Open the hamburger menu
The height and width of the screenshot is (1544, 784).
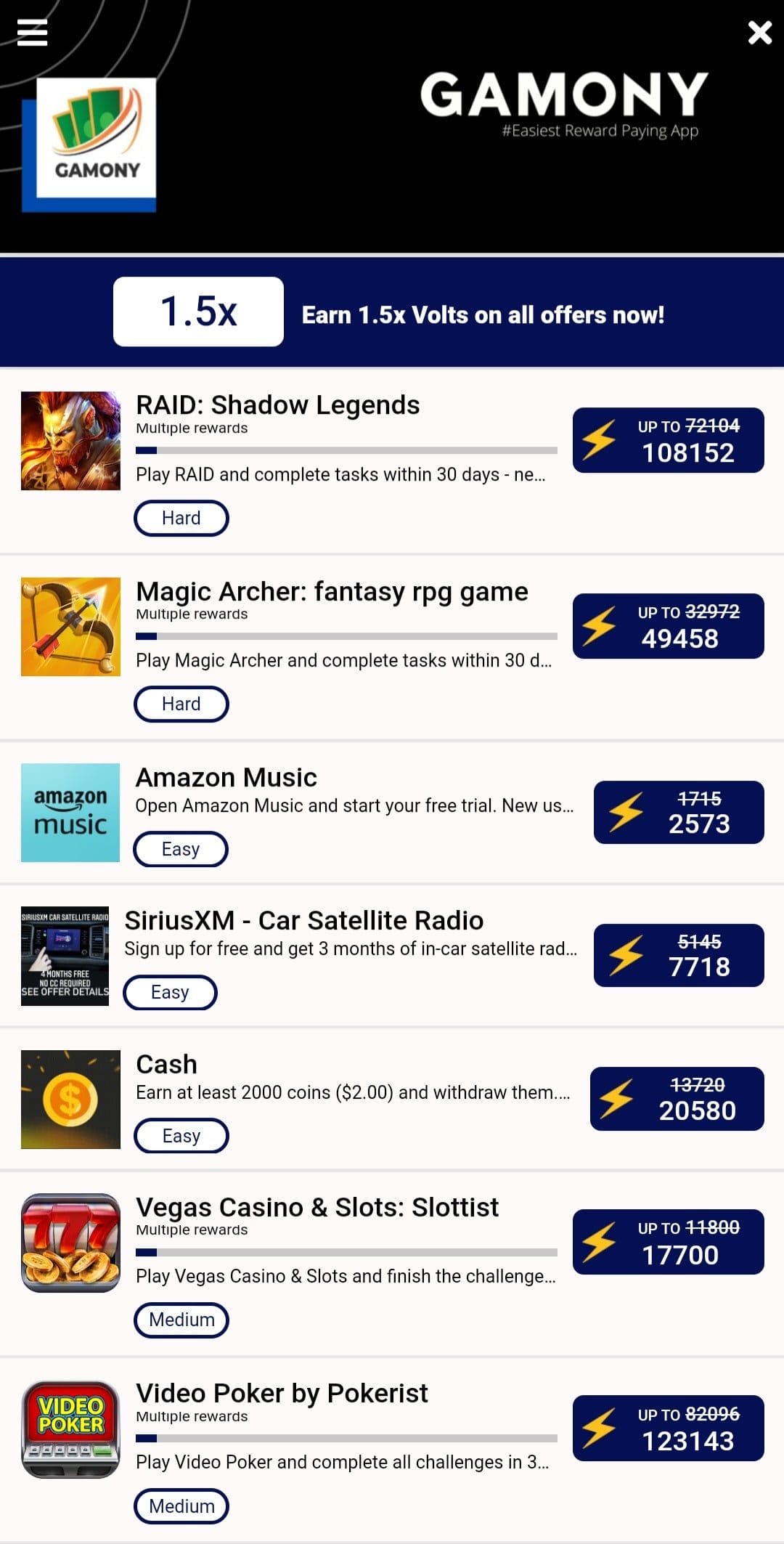click(32, 32)
